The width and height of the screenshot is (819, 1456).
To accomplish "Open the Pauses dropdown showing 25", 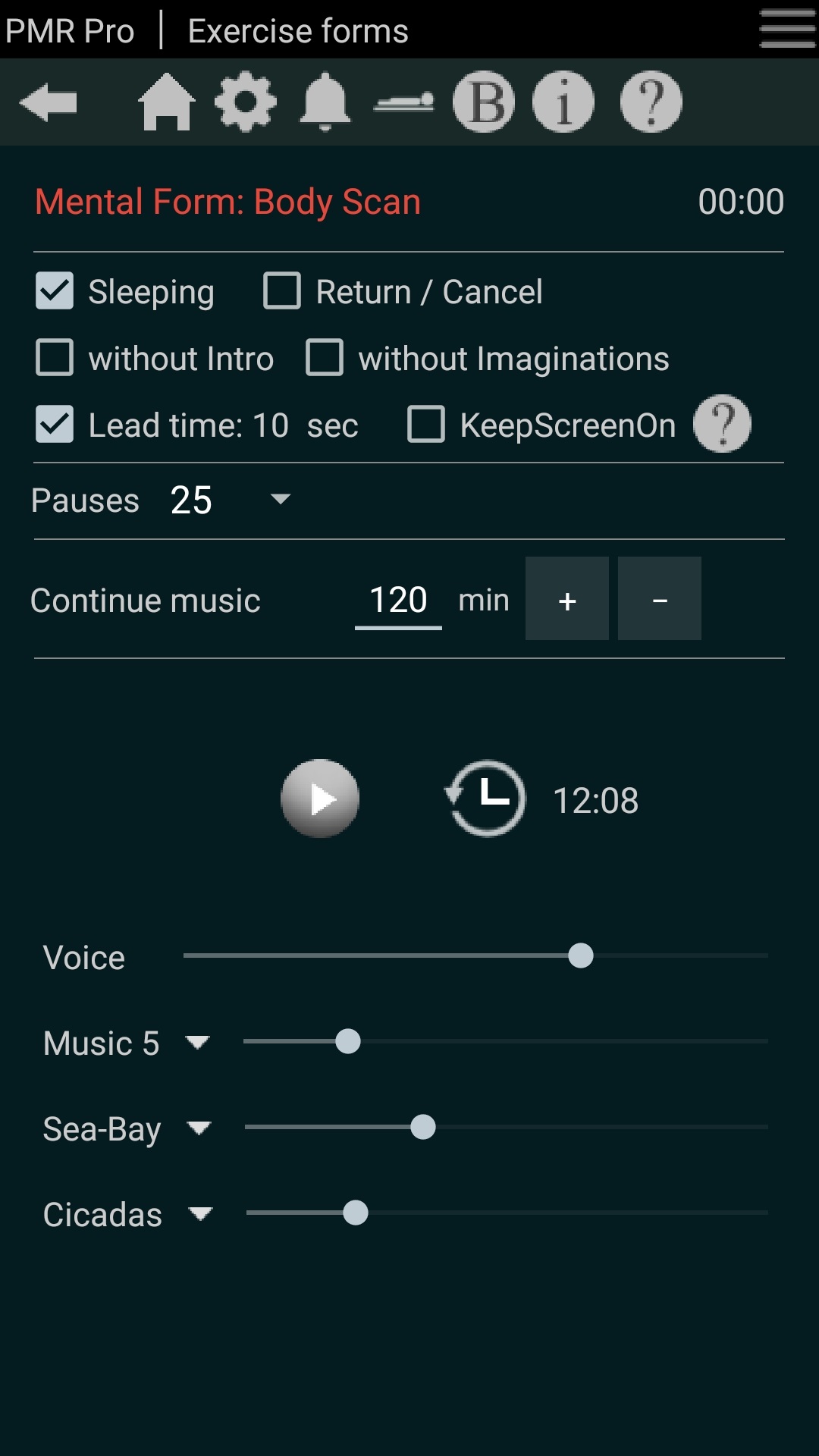I will [x=227, y=500].
